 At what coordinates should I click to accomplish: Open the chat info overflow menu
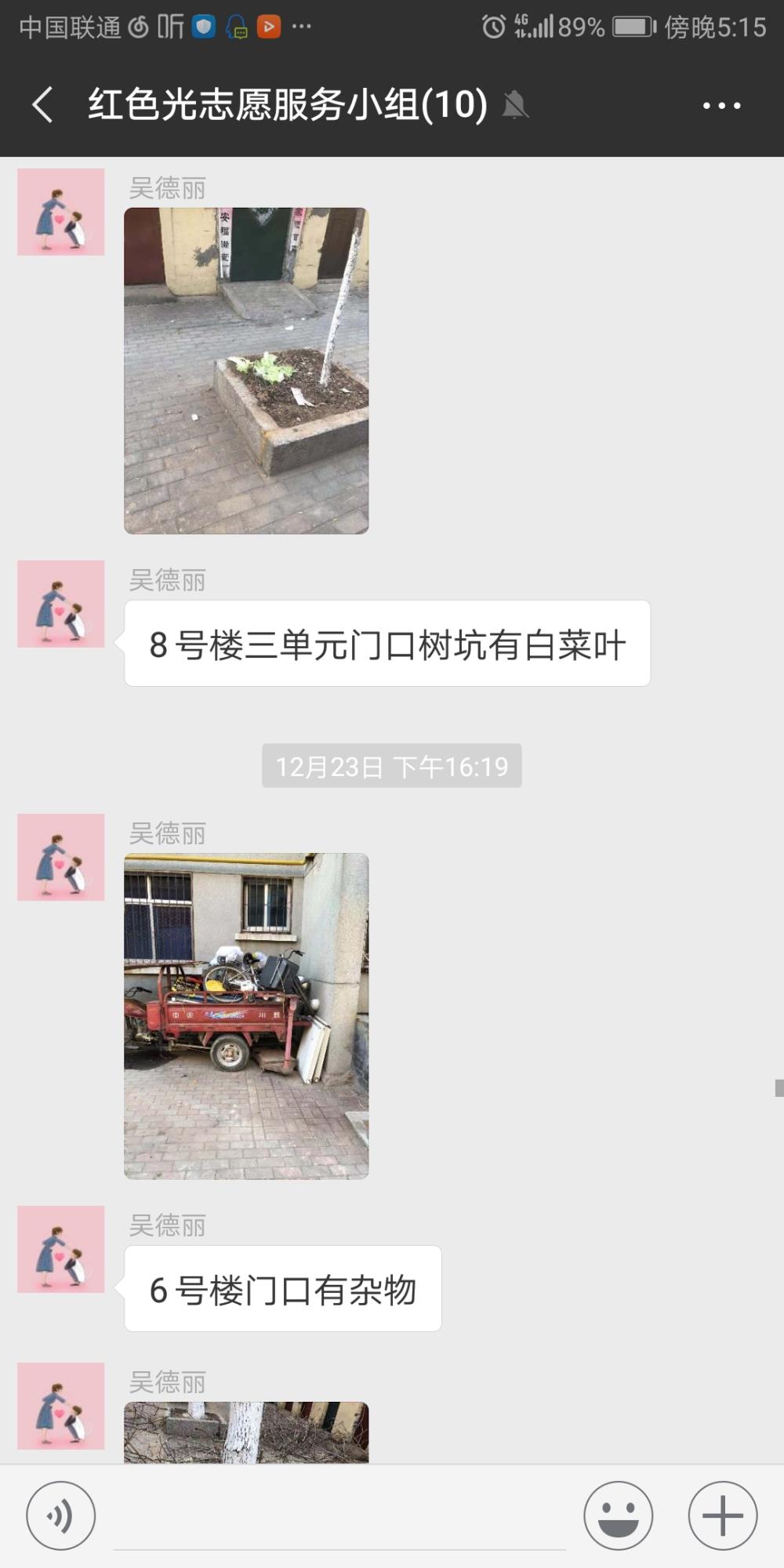pyautogui.click(x=721, y=106)
